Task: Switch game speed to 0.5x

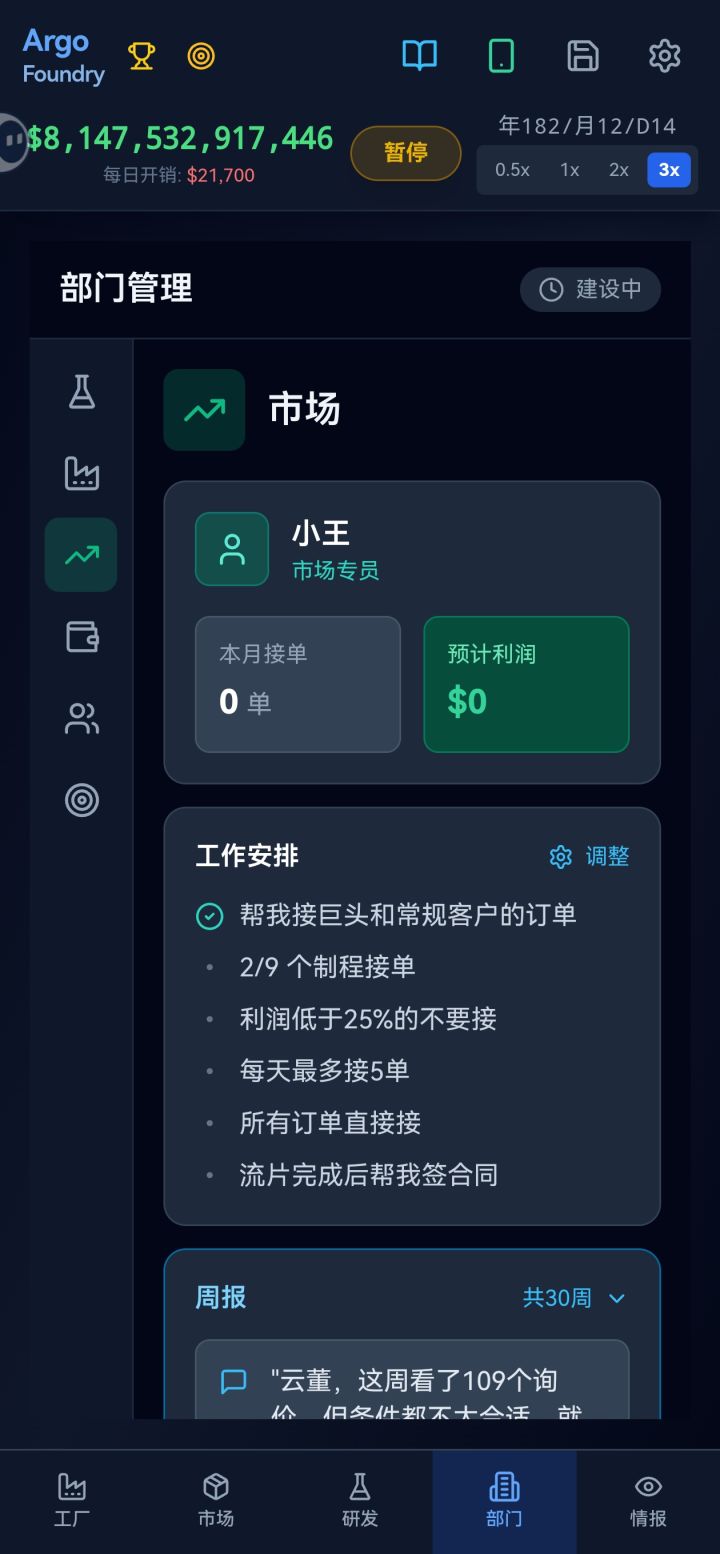Action: click(x=512, y=170)
